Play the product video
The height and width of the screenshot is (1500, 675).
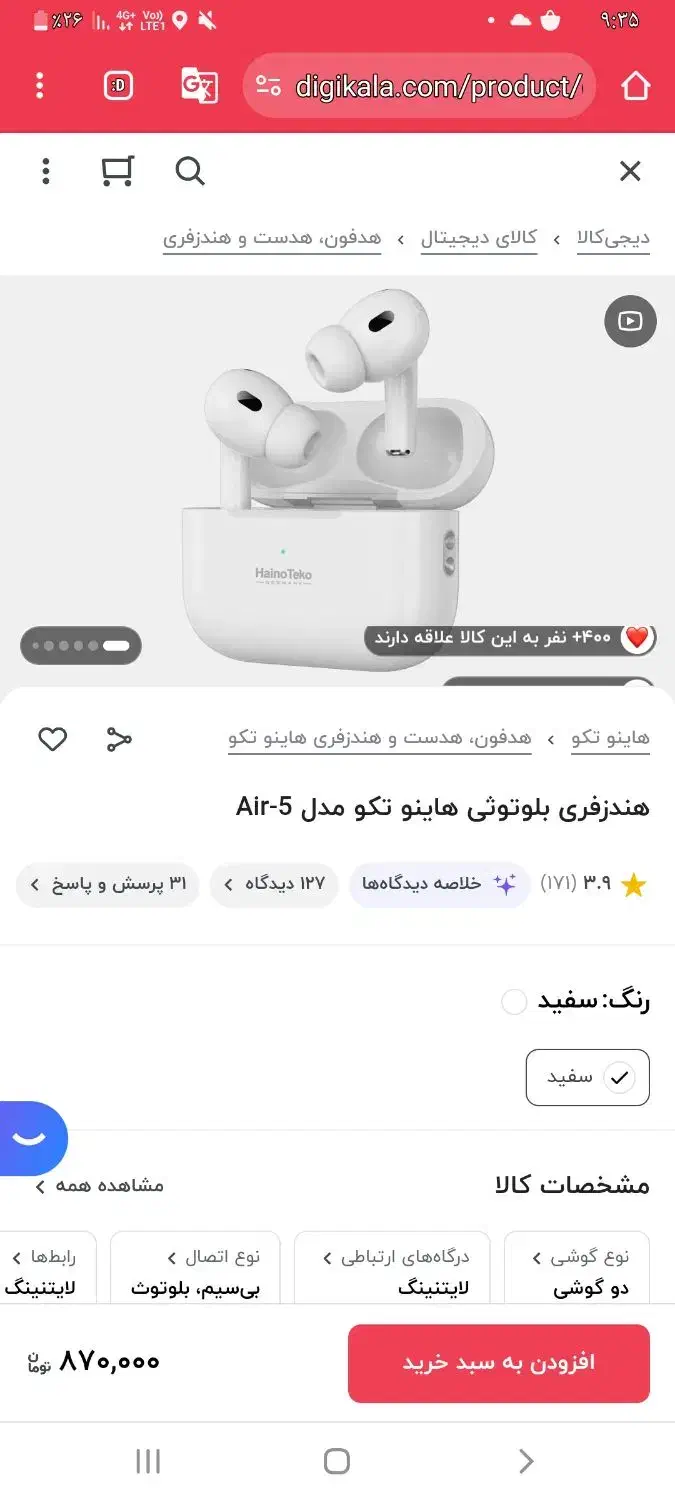pyautogui.click(x=630, y=321)
